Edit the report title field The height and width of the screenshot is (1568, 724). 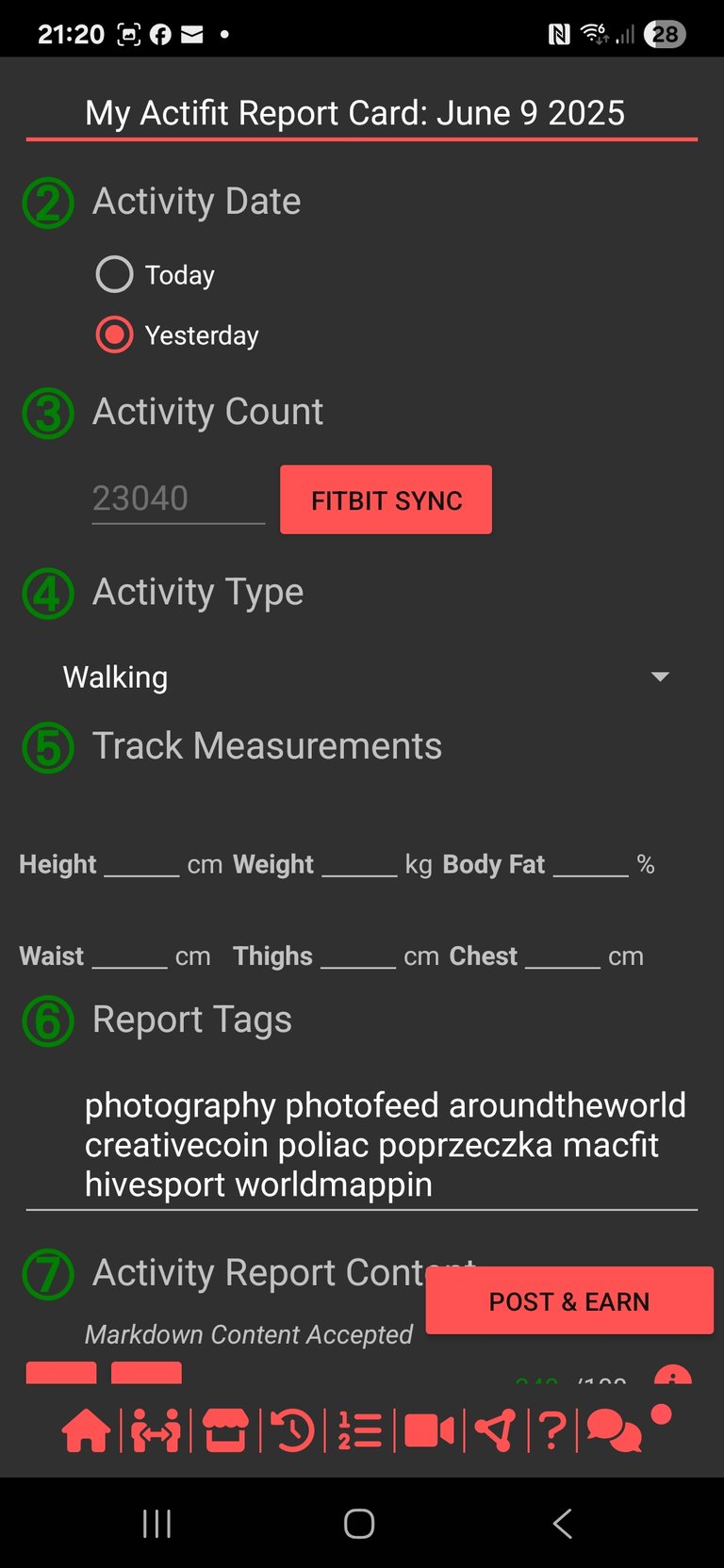coord(362,113)
